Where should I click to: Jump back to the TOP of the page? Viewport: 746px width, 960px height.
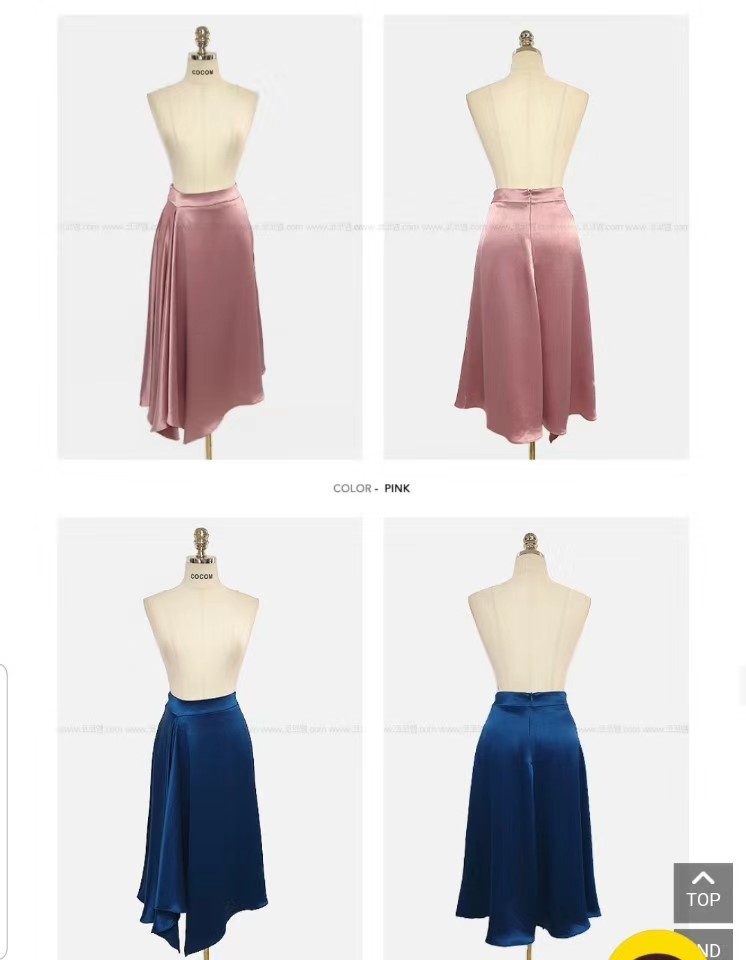(x=702, y=891)
